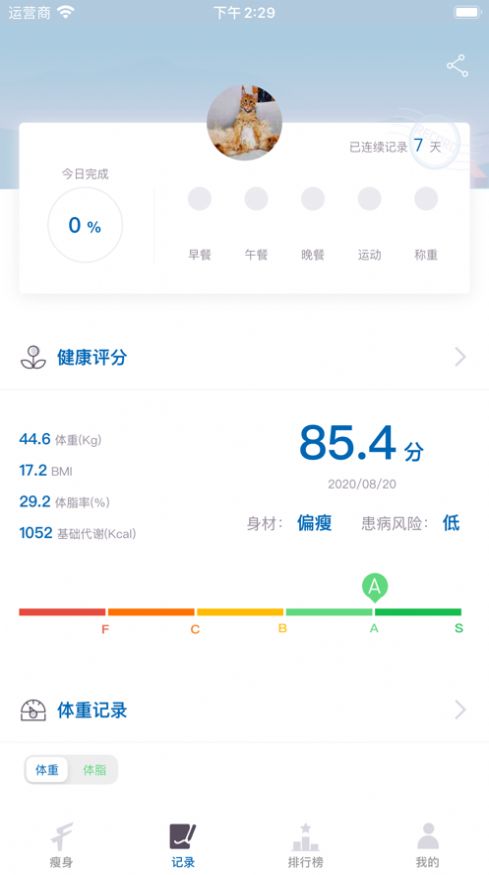Switch to the 排行榜 ranking tab
The image size is (489, 875).
(x=305, y=845)
